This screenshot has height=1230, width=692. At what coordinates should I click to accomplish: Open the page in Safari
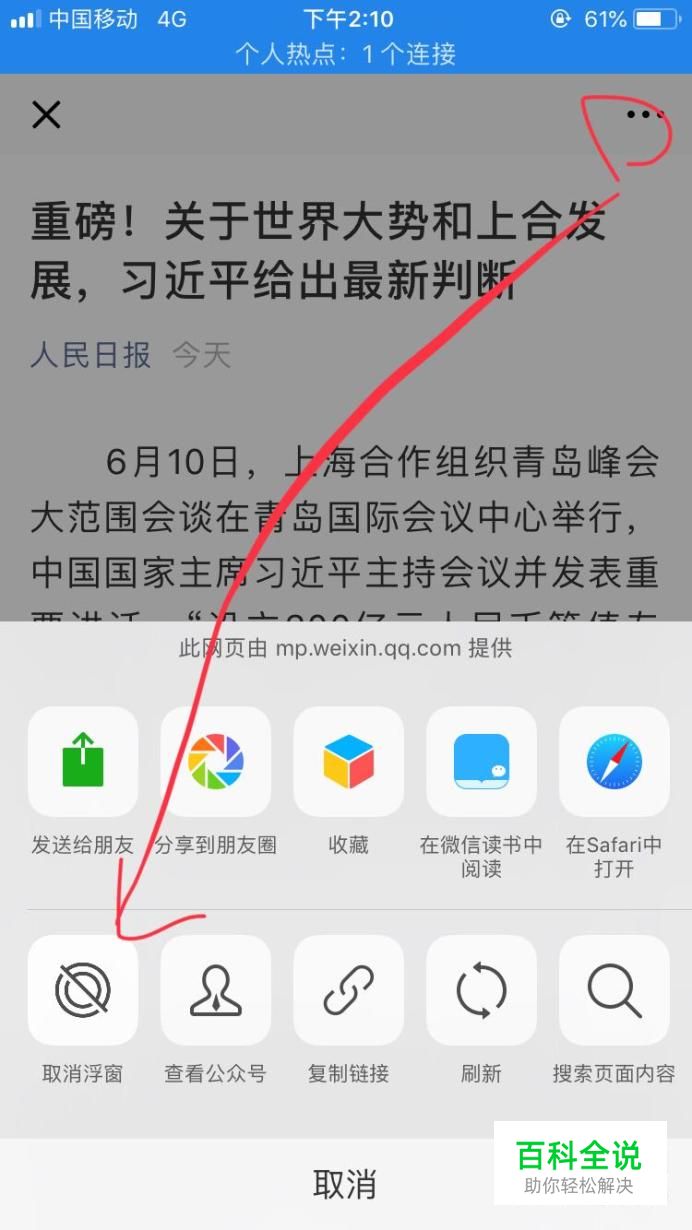click(614, 762)
